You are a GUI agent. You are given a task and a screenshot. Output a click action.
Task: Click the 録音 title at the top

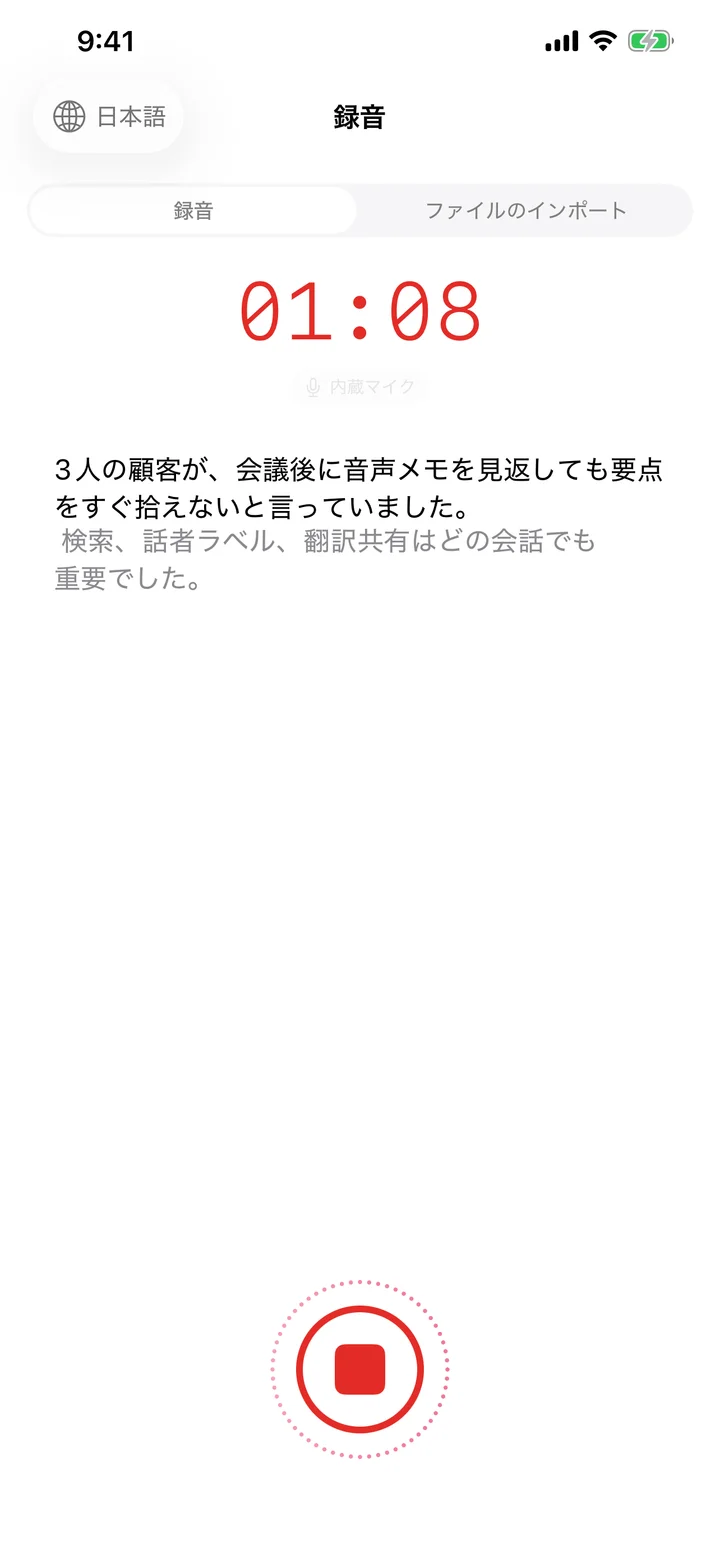[360, 117]
